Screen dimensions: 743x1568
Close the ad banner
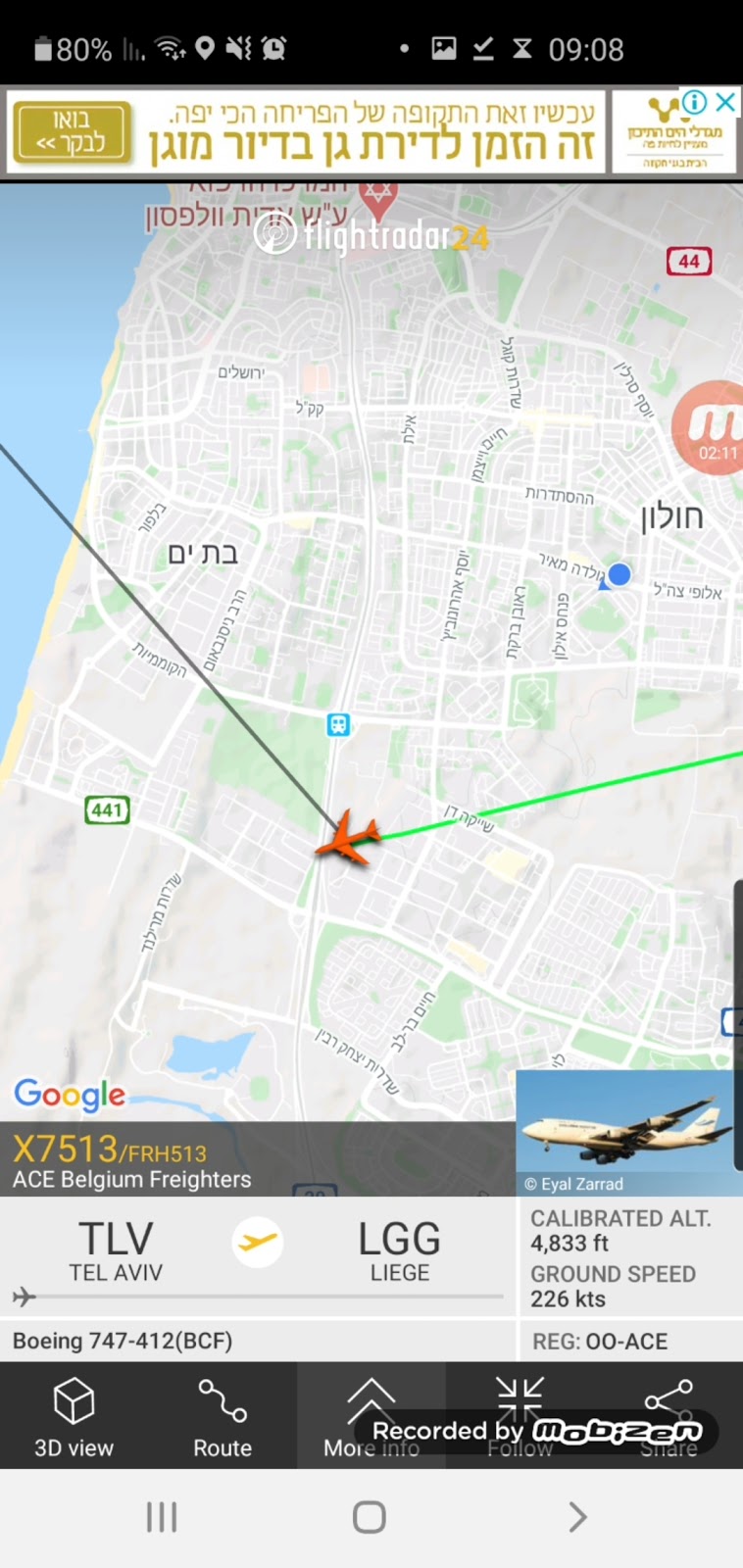tap(725, 102)
